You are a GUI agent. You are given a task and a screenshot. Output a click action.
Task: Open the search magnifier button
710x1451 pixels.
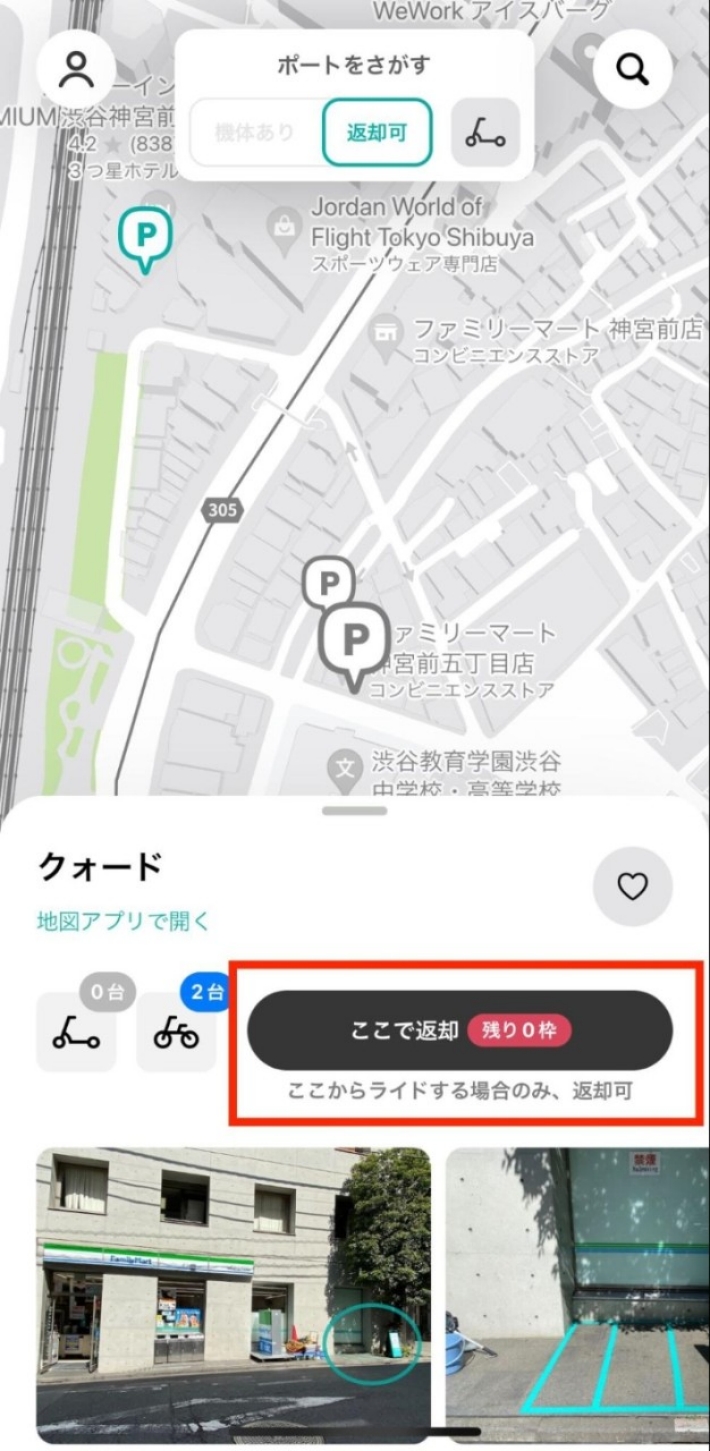pos(632,70)
